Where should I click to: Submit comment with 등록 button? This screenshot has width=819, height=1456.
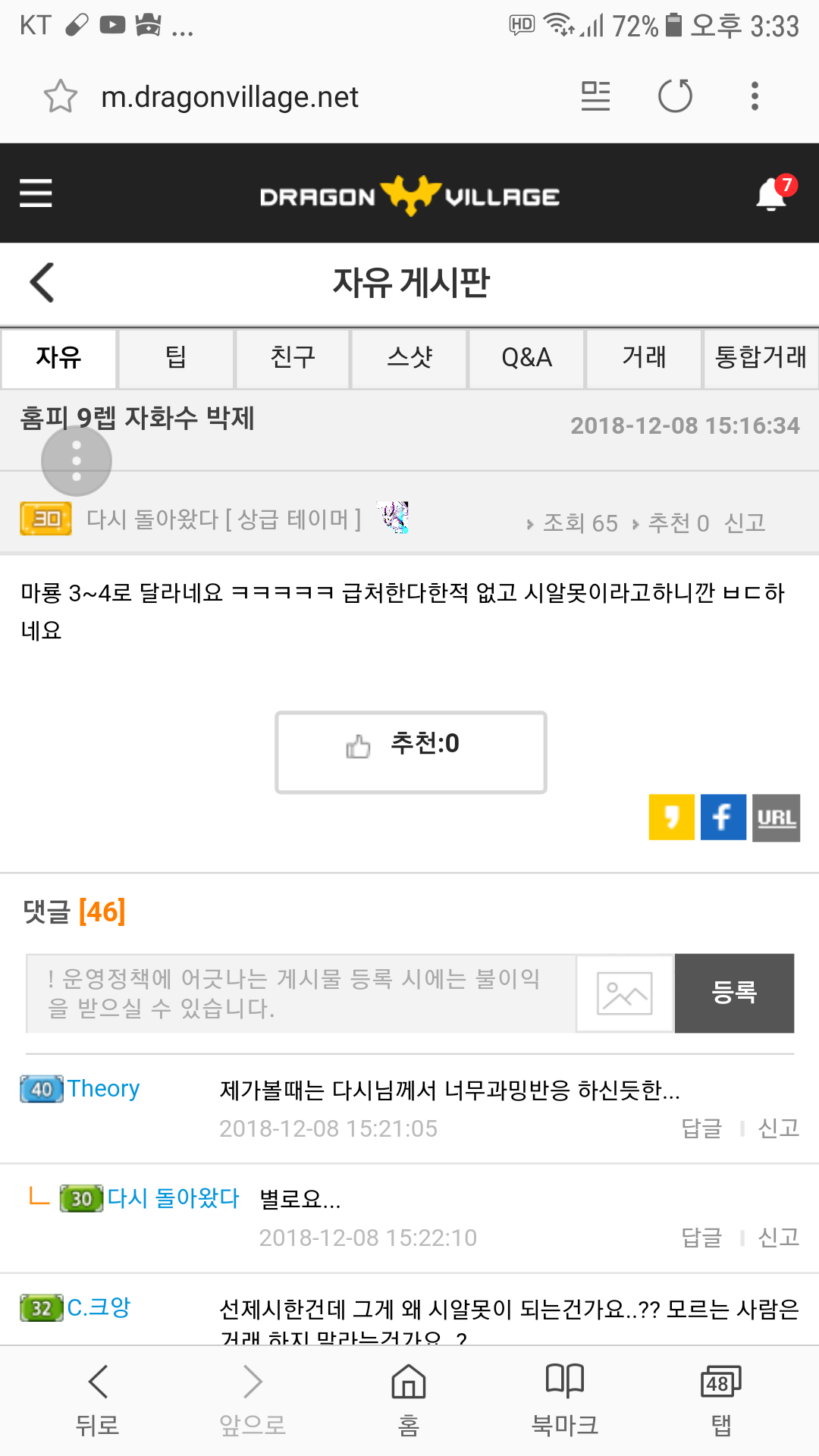pos(734,993)
